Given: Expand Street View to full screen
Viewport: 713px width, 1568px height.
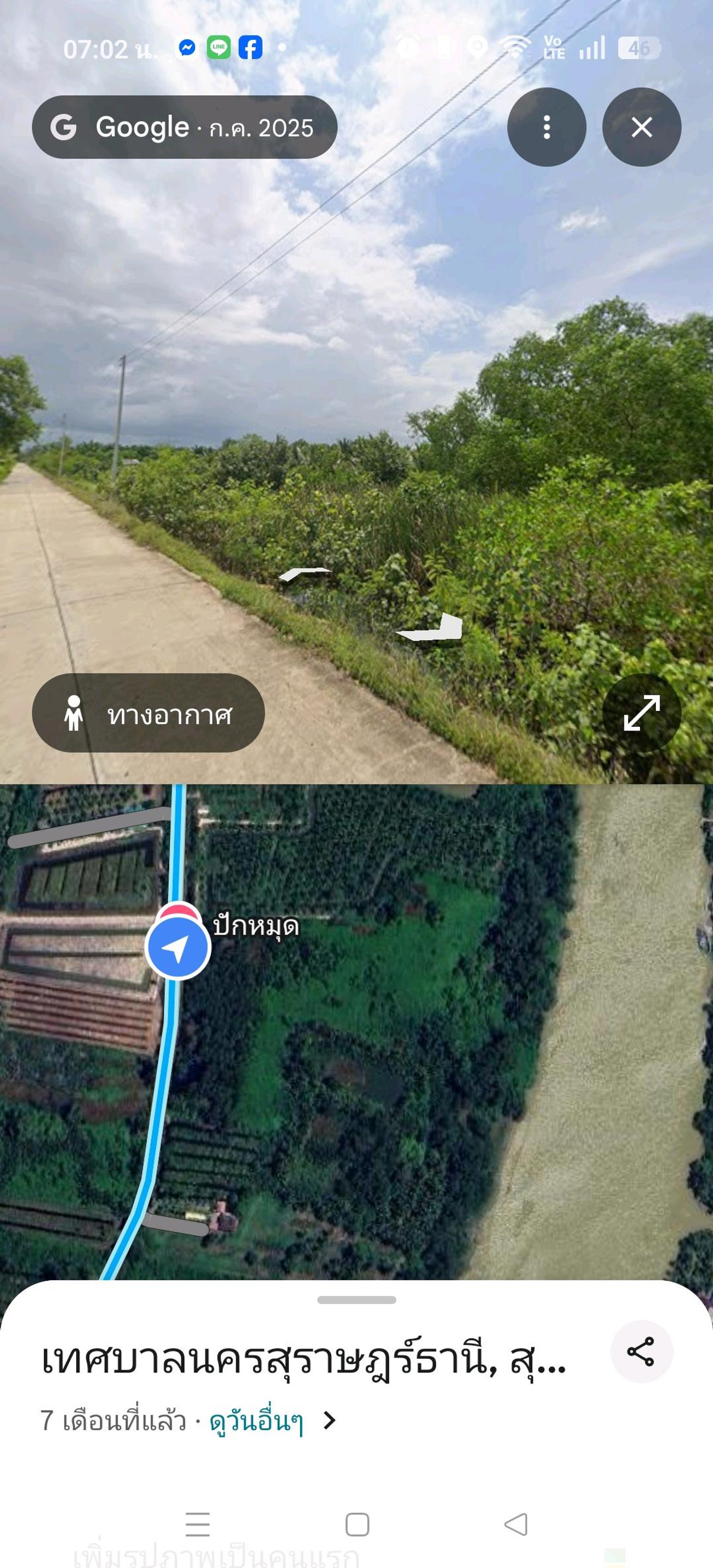Looking at the screenshot, I should point(641,712).
